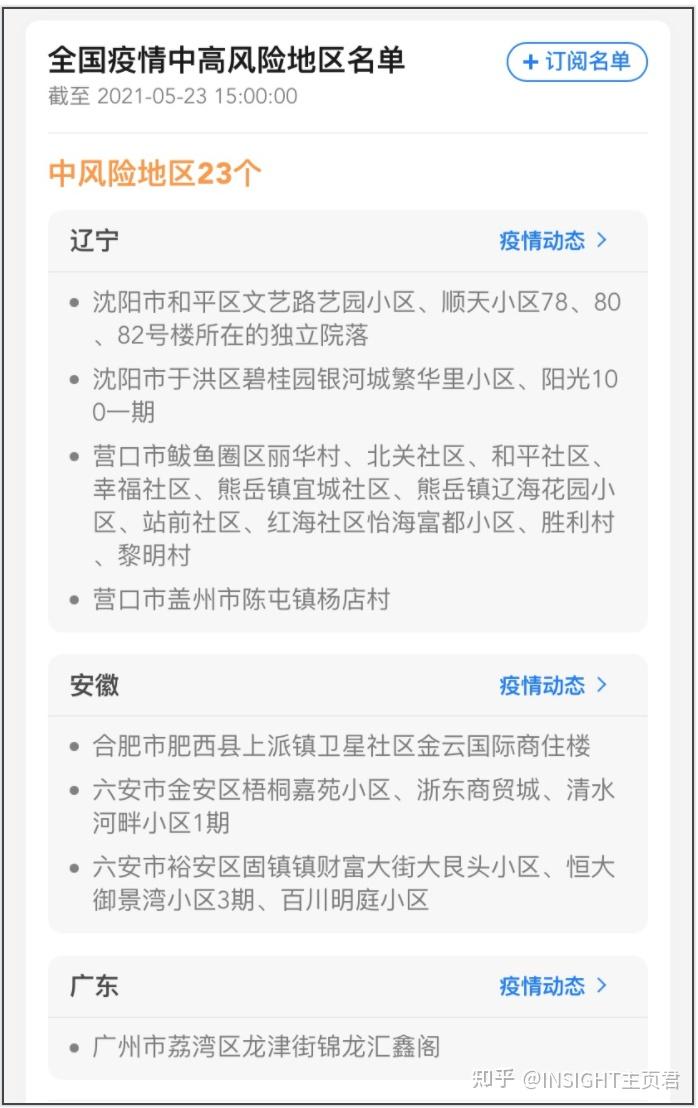Open 疫情动态 for 广东
Screen dimensions: 698x1108
click(553, 986)
